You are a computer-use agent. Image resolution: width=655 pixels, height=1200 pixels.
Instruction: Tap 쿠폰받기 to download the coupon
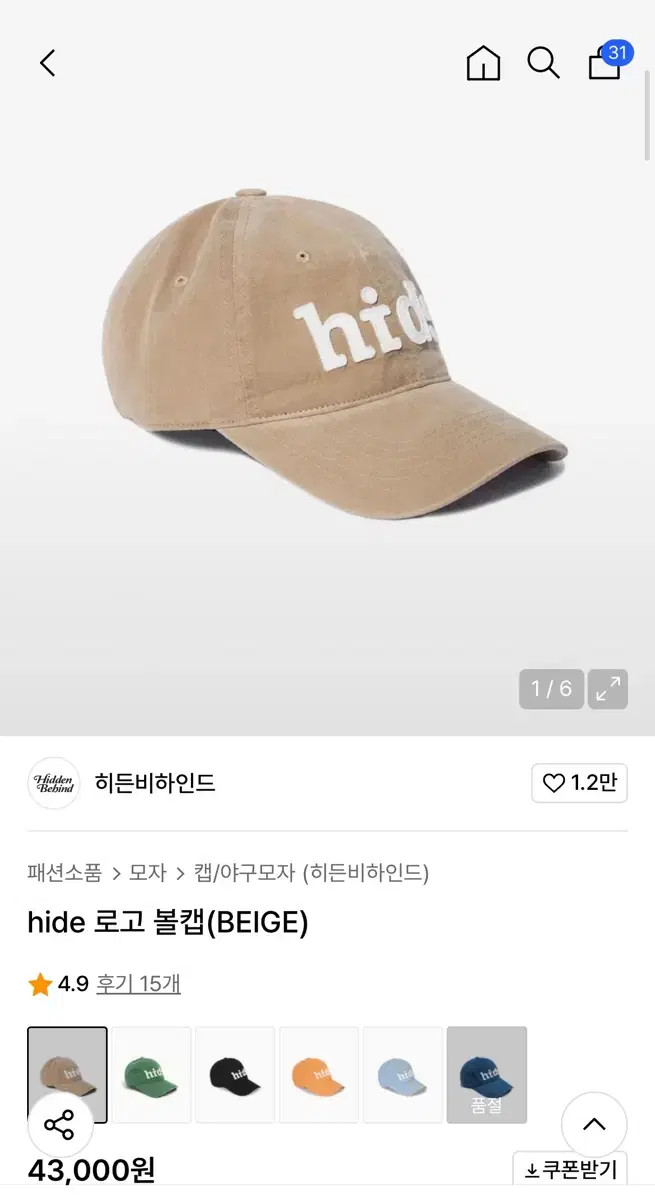coord(570,1170)
